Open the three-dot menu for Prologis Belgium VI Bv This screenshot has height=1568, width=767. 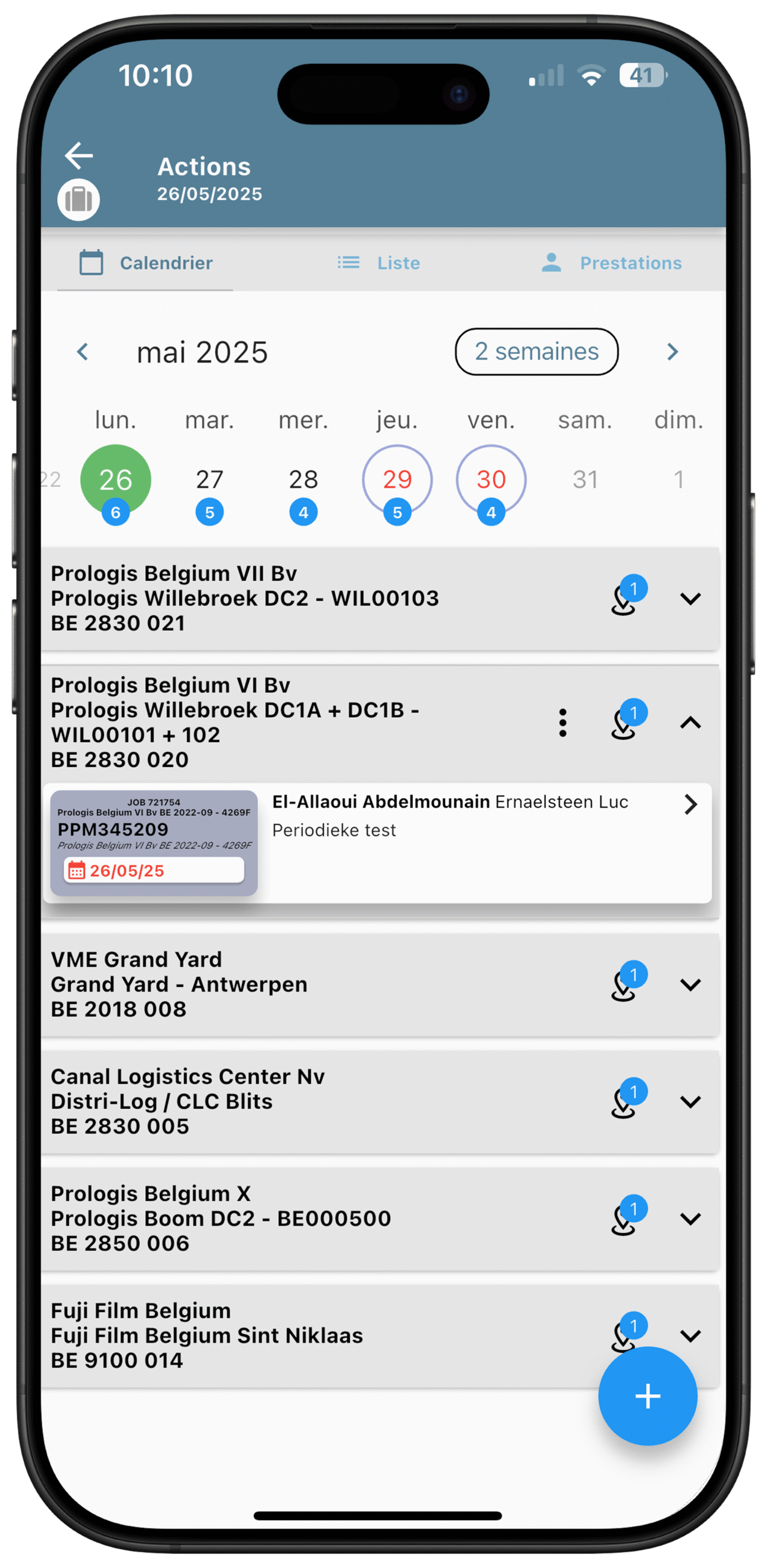point(562,723)
